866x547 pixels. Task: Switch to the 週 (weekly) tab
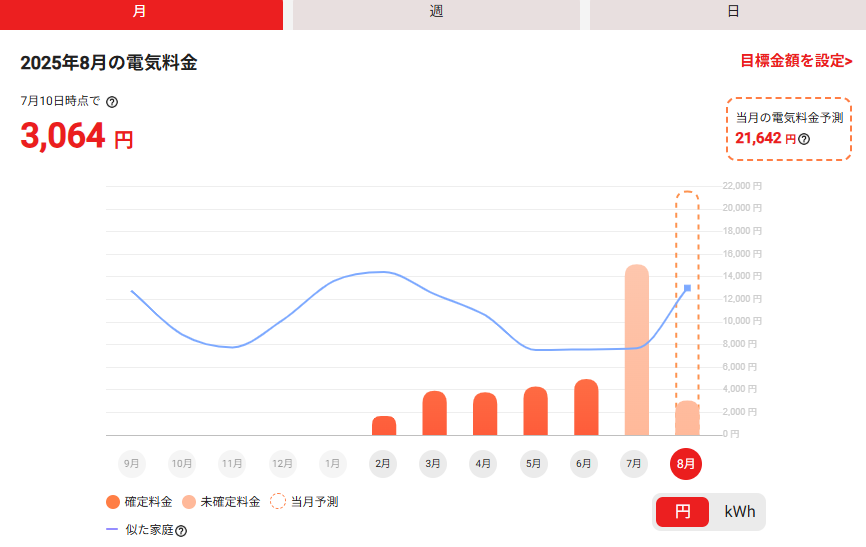(x=436, y=13)
